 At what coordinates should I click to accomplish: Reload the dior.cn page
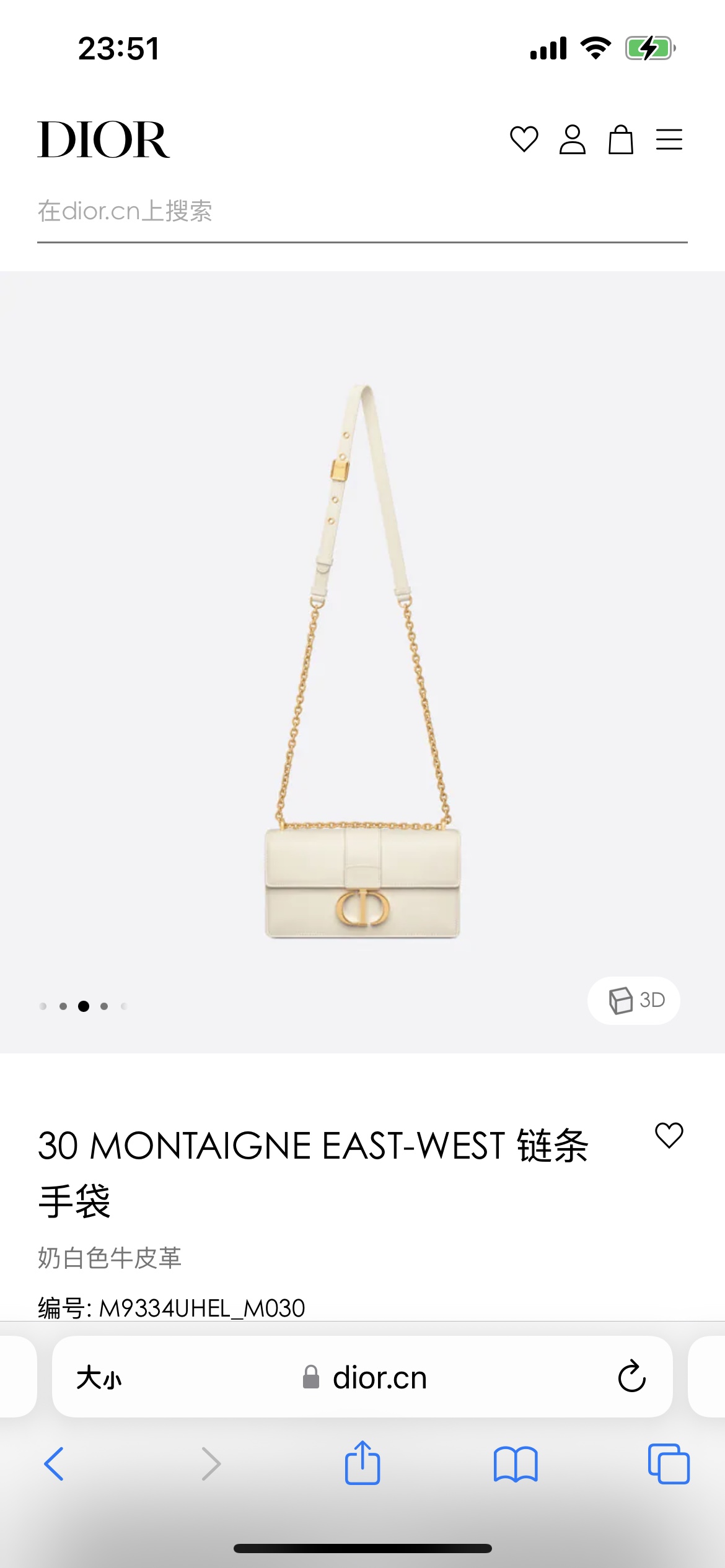(x=631, y=1377)
